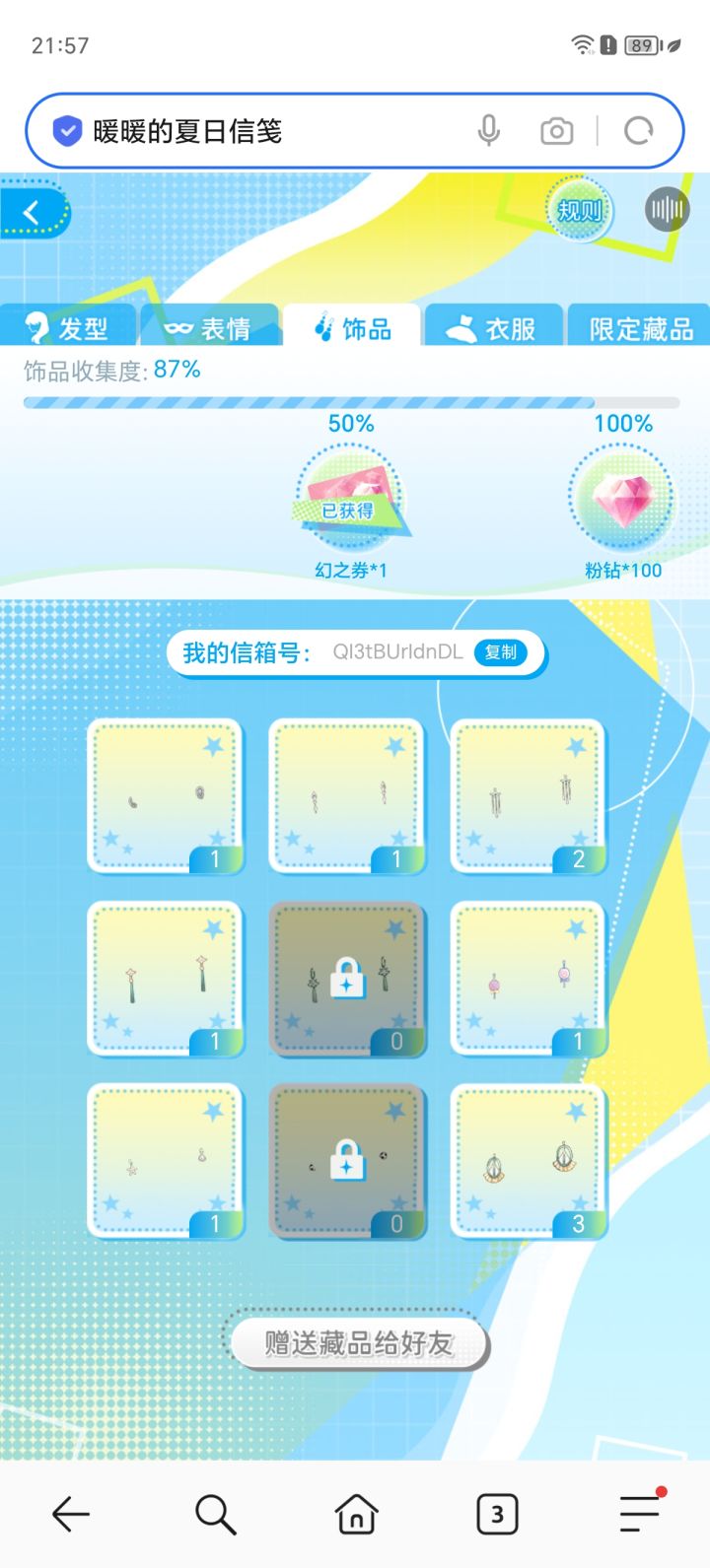
Task: Tap the tab counter showing 3 open tabs
Action: [498, 1514]
